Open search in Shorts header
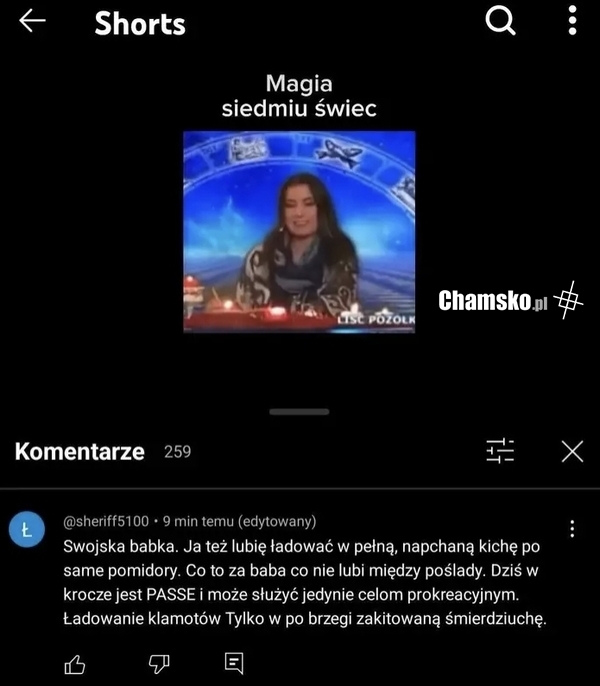This screenshot has width=600, height=686. pyautogui.click(x=499, y=20)
